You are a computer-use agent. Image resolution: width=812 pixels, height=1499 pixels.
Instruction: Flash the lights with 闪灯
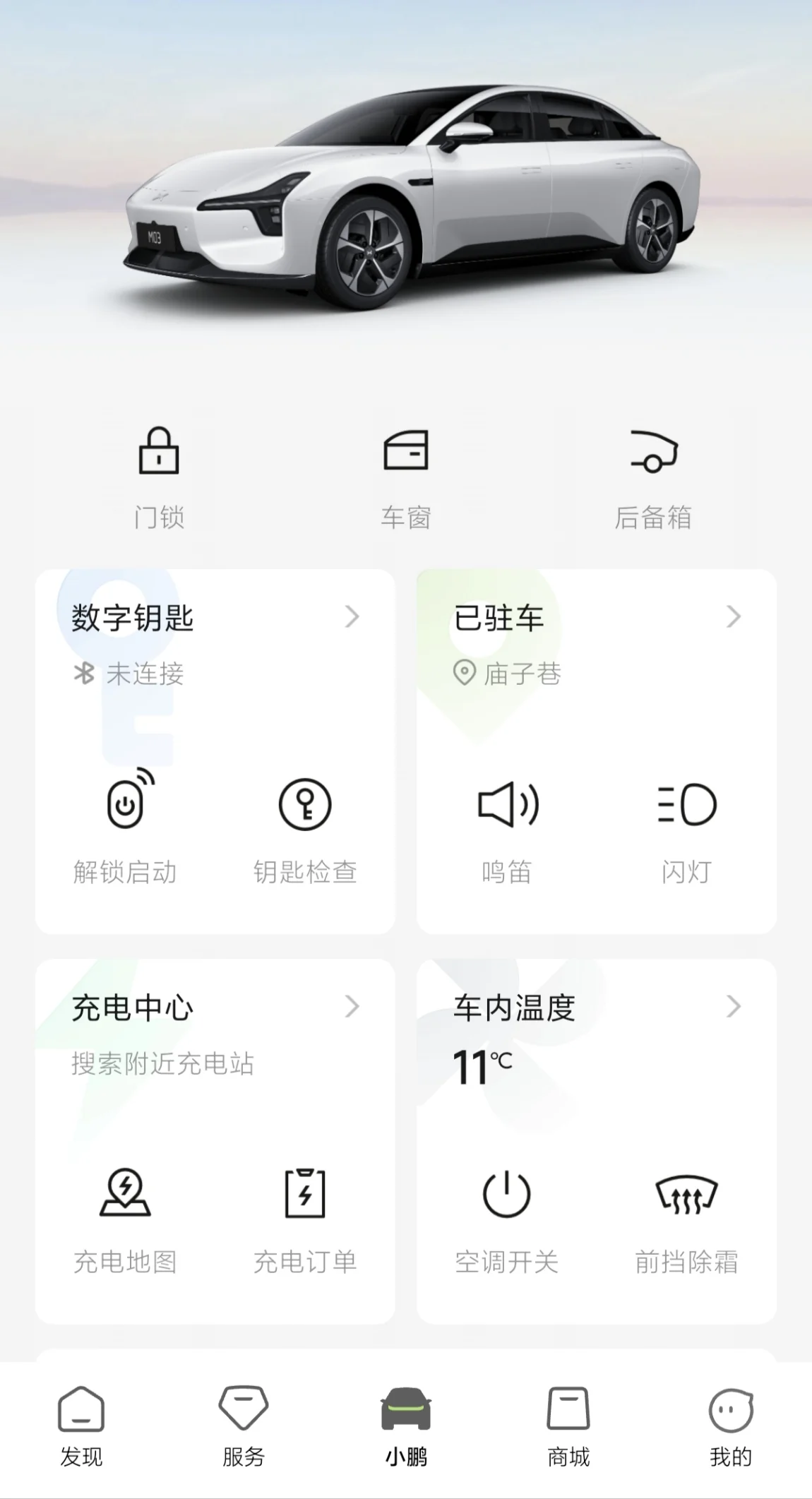click(686, 830)
